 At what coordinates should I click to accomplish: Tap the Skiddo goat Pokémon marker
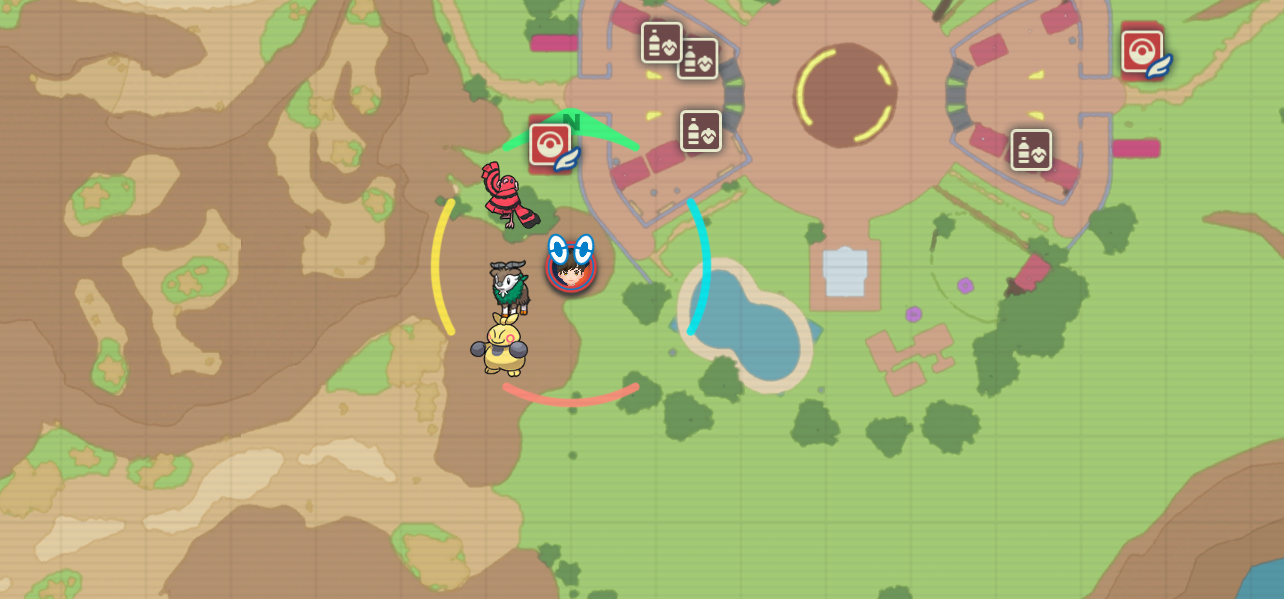point(508,286)
